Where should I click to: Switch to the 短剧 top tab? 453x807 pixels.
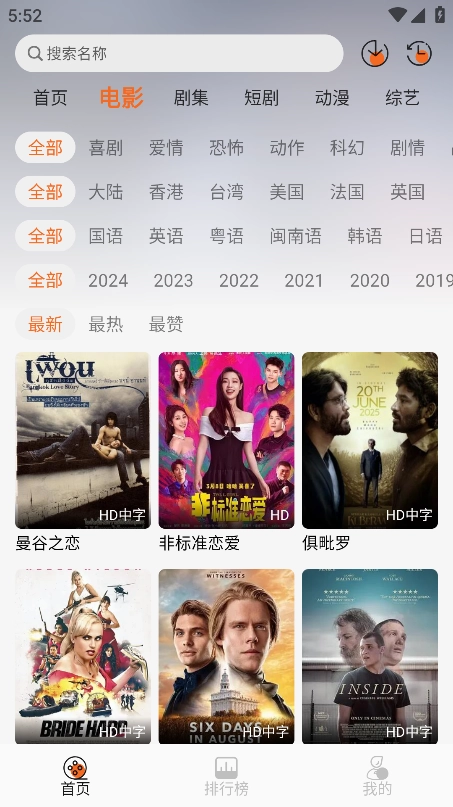(262, 98)
